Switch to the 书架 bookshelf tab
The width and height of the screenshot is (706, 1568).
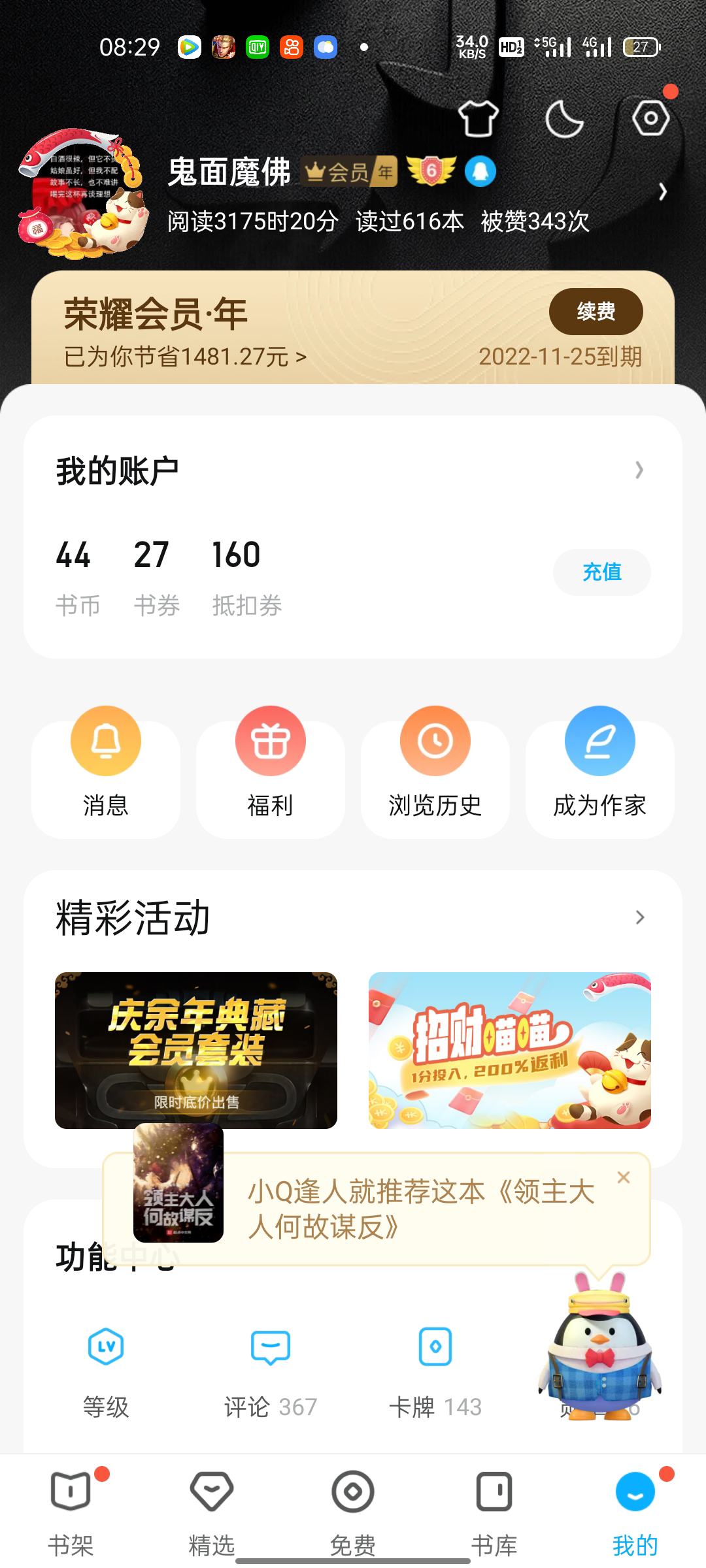tap(71, 1513)
